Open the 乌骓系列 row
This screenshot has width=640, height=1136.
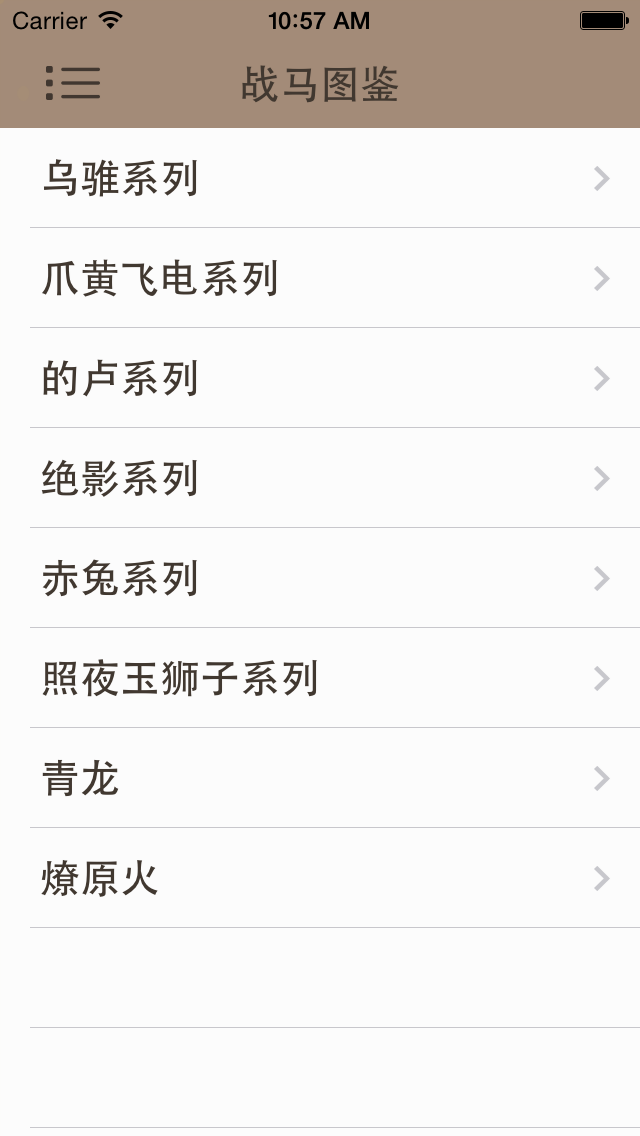coord(320,178)
